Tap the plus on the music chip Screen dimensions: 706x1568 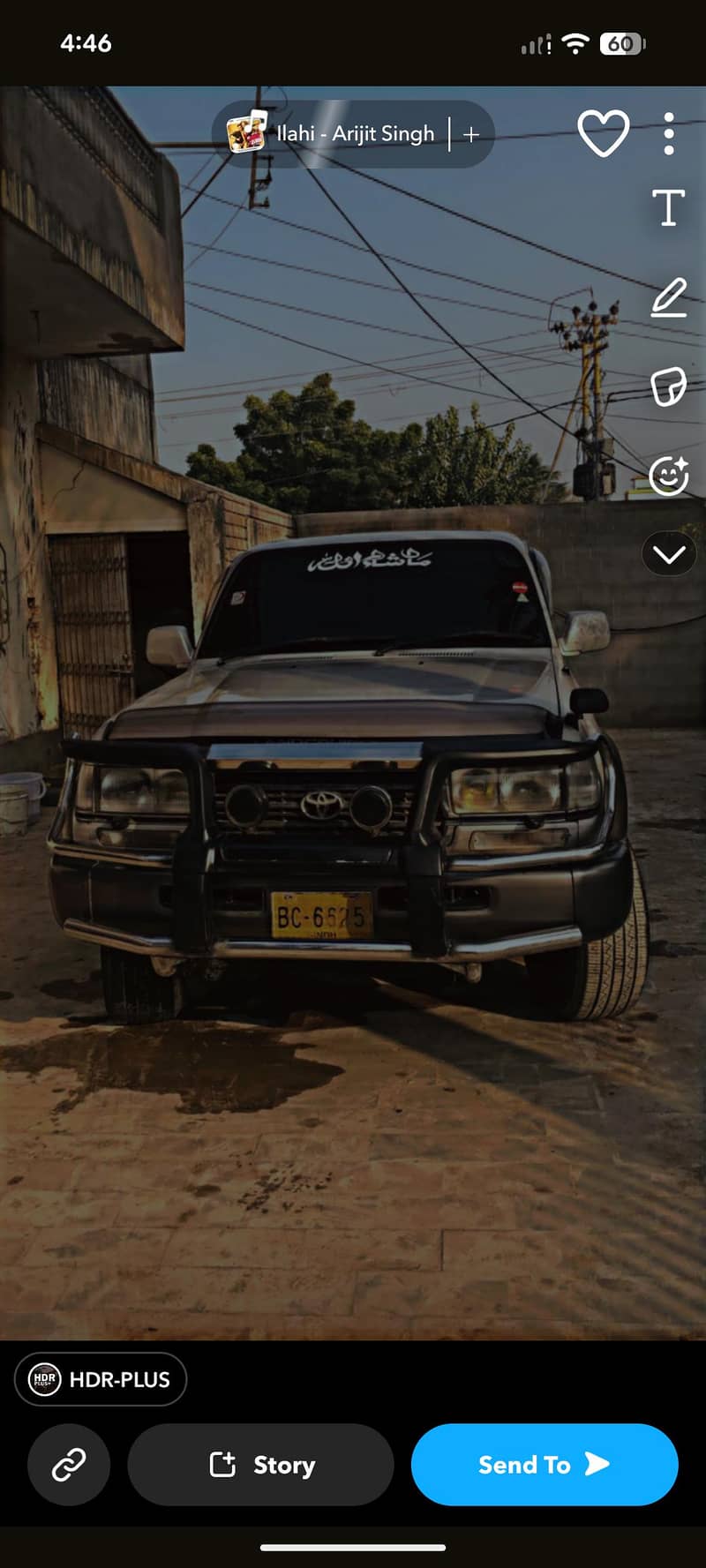[x=471, y=134]
